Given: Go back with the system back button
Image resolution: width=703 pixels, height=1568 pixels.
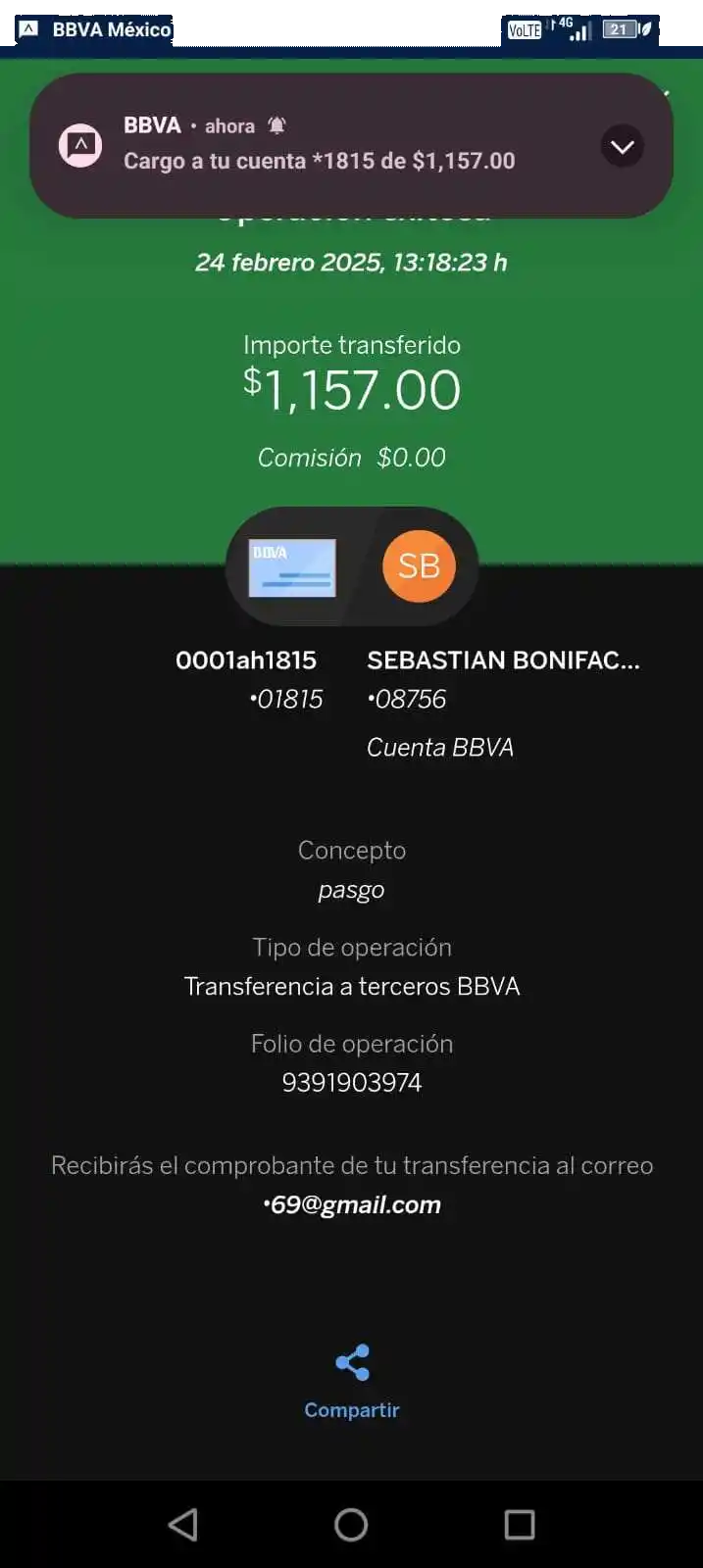Looking at the screenshot, I should pyautogui.click(x=183, y=1524).
